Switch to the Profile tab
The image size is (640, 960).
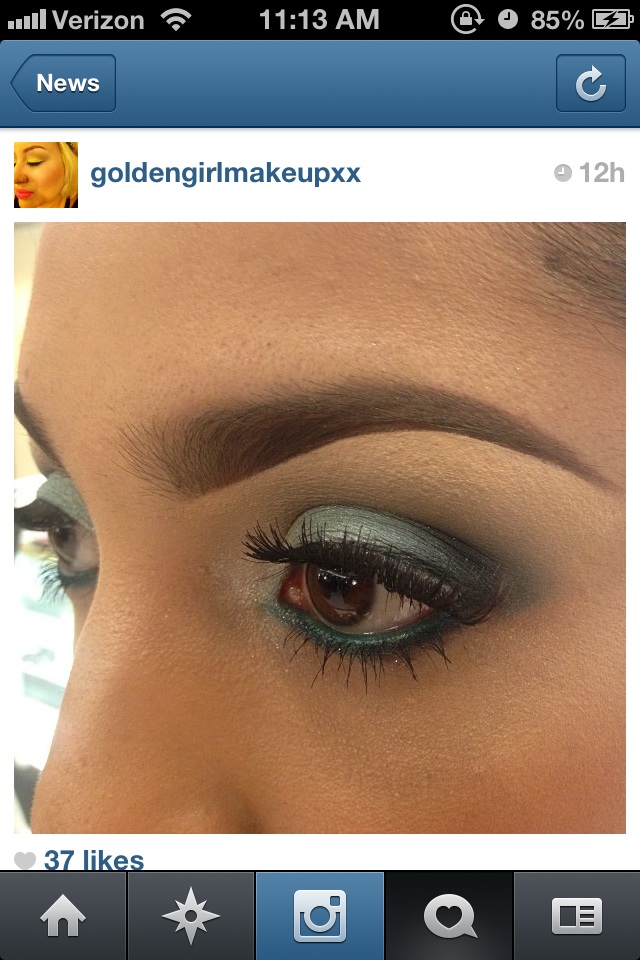pos(577,915)
